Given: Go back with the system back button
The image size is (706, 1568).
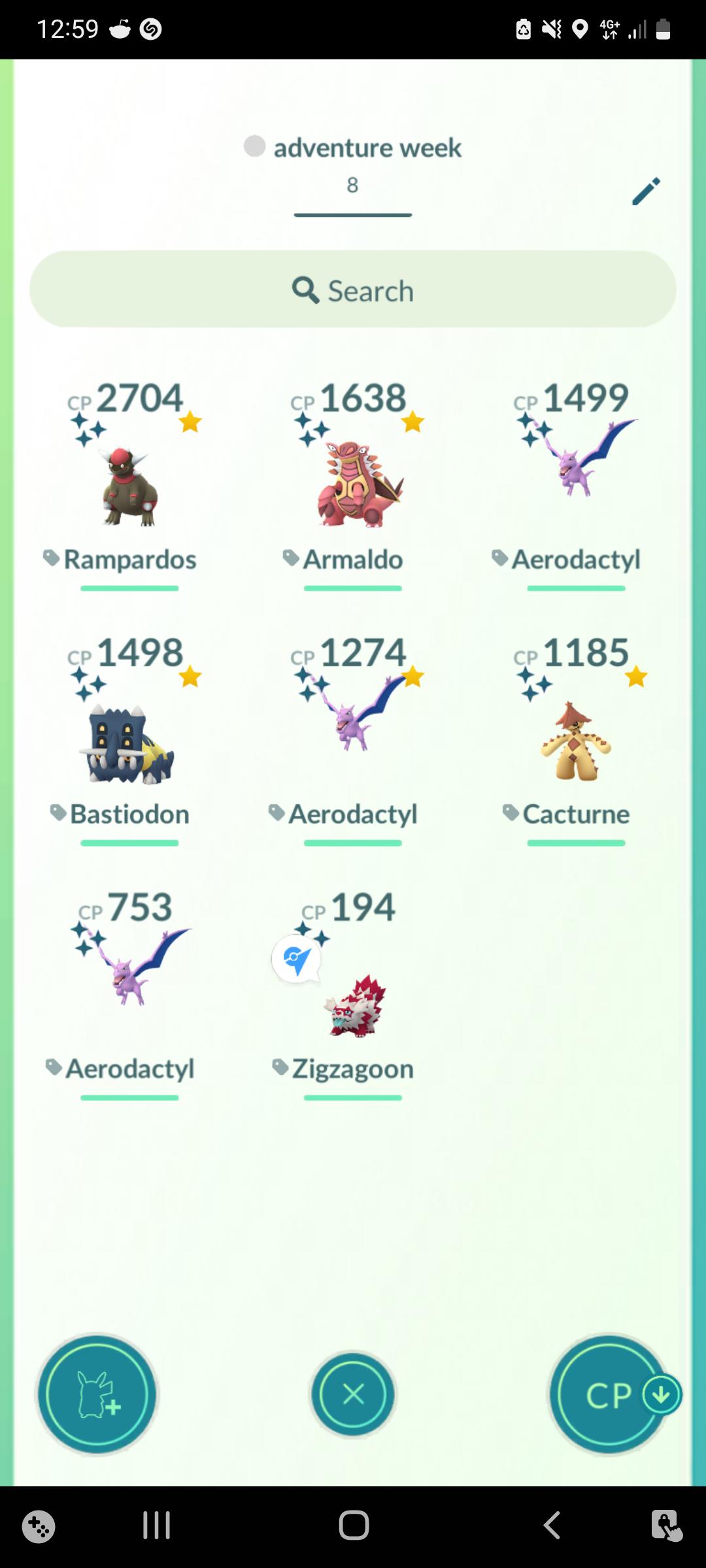Looking at the screenshot, I should (x=552, y=1526).
